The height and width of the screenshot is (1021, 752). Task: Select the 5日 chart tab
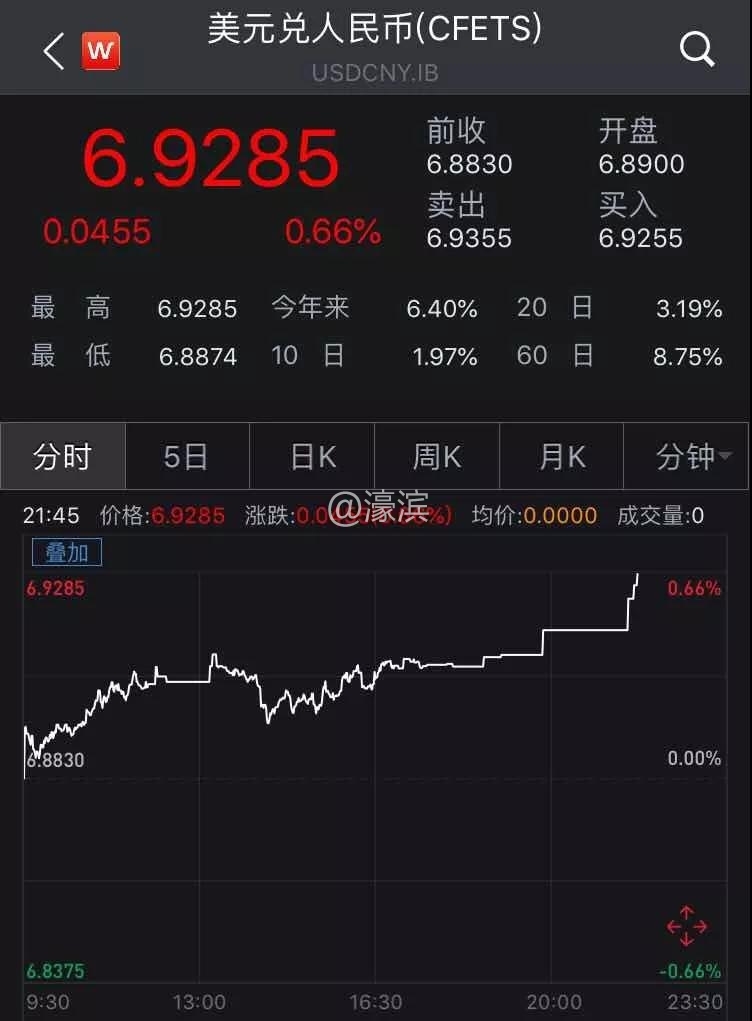coord(187,457)
